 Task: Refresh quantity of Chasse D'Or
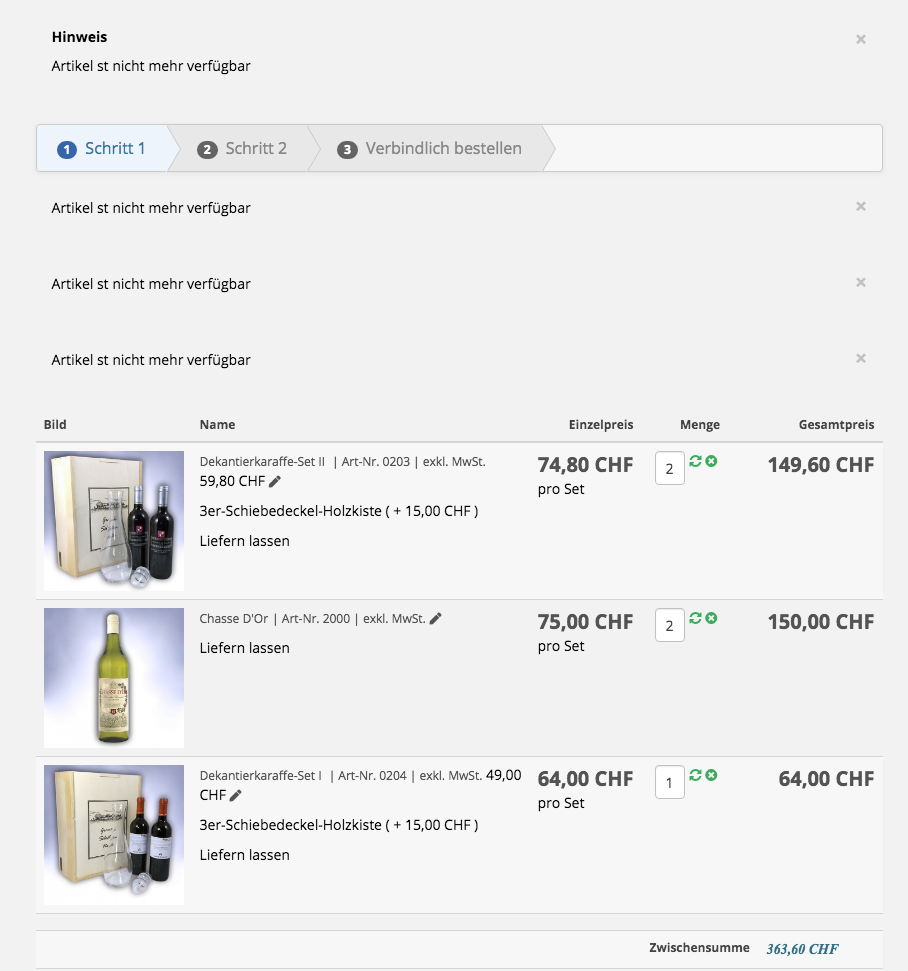click(x=695, y=618)
